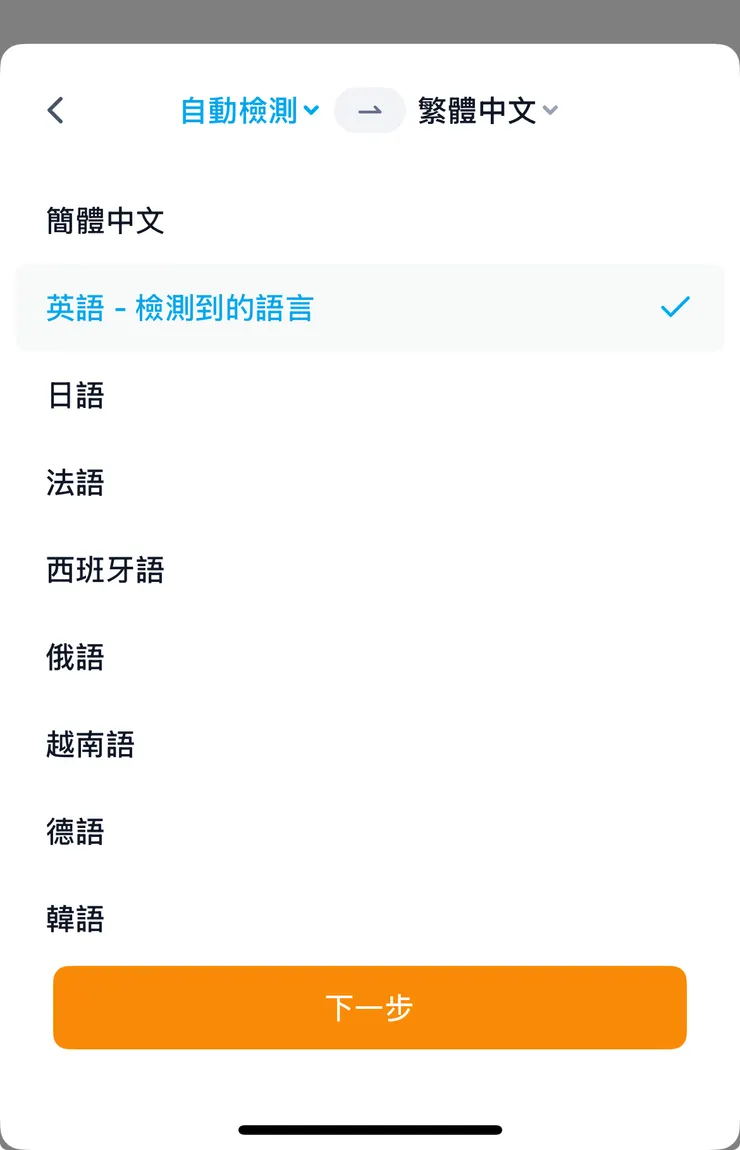Select the highlighted 英語 - 檢測到的語言 entry
This screenshot has height=1150, width=740.
click(x=180, y=307)
